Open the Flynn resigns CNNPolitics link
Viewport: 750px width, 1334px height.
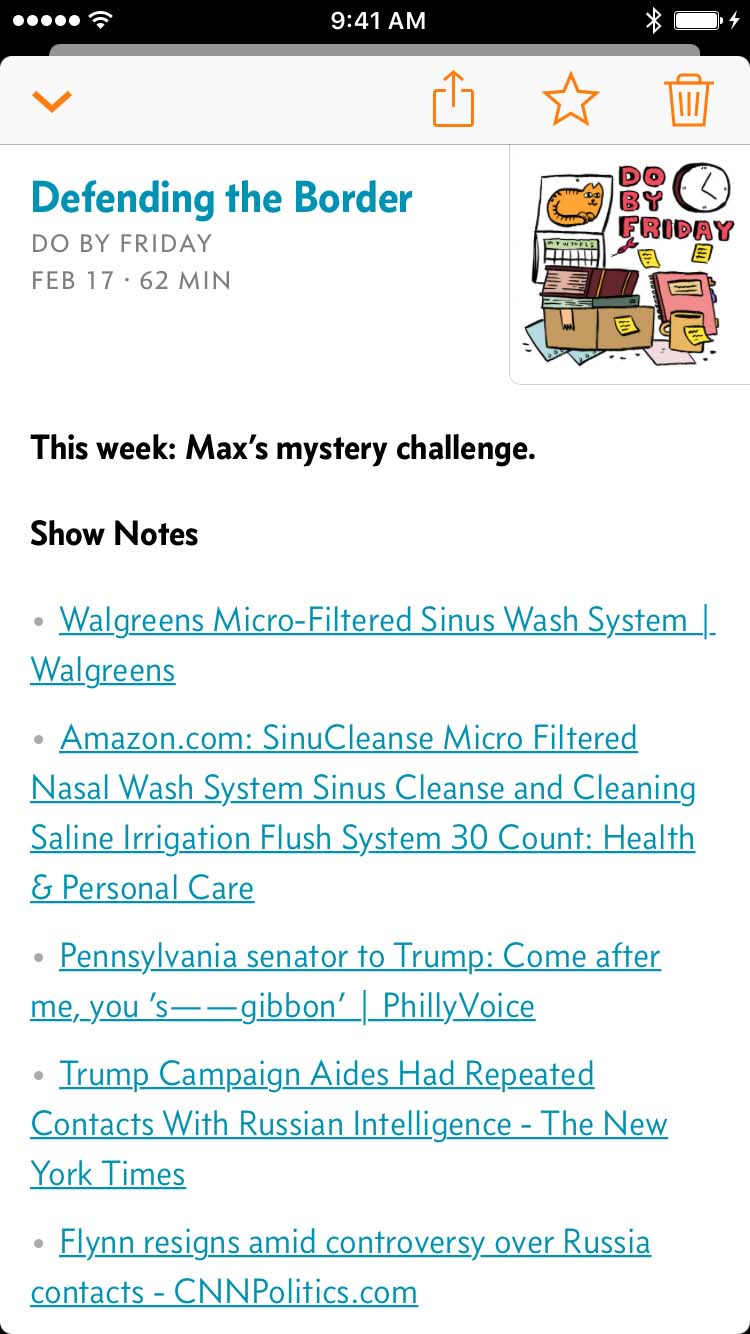click(355, 1243)
